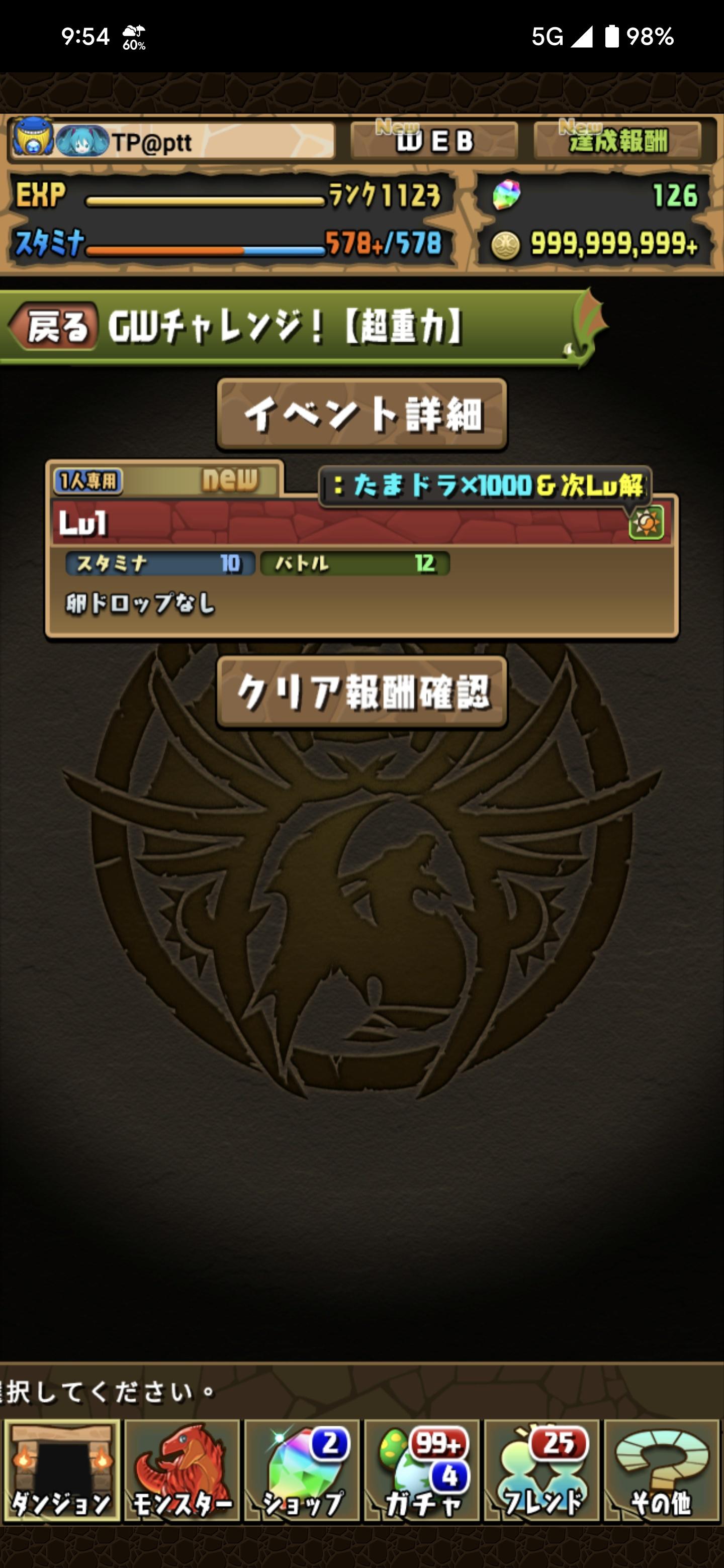
Task: Open イベント詳細 event details
Action: coord(361,415)
